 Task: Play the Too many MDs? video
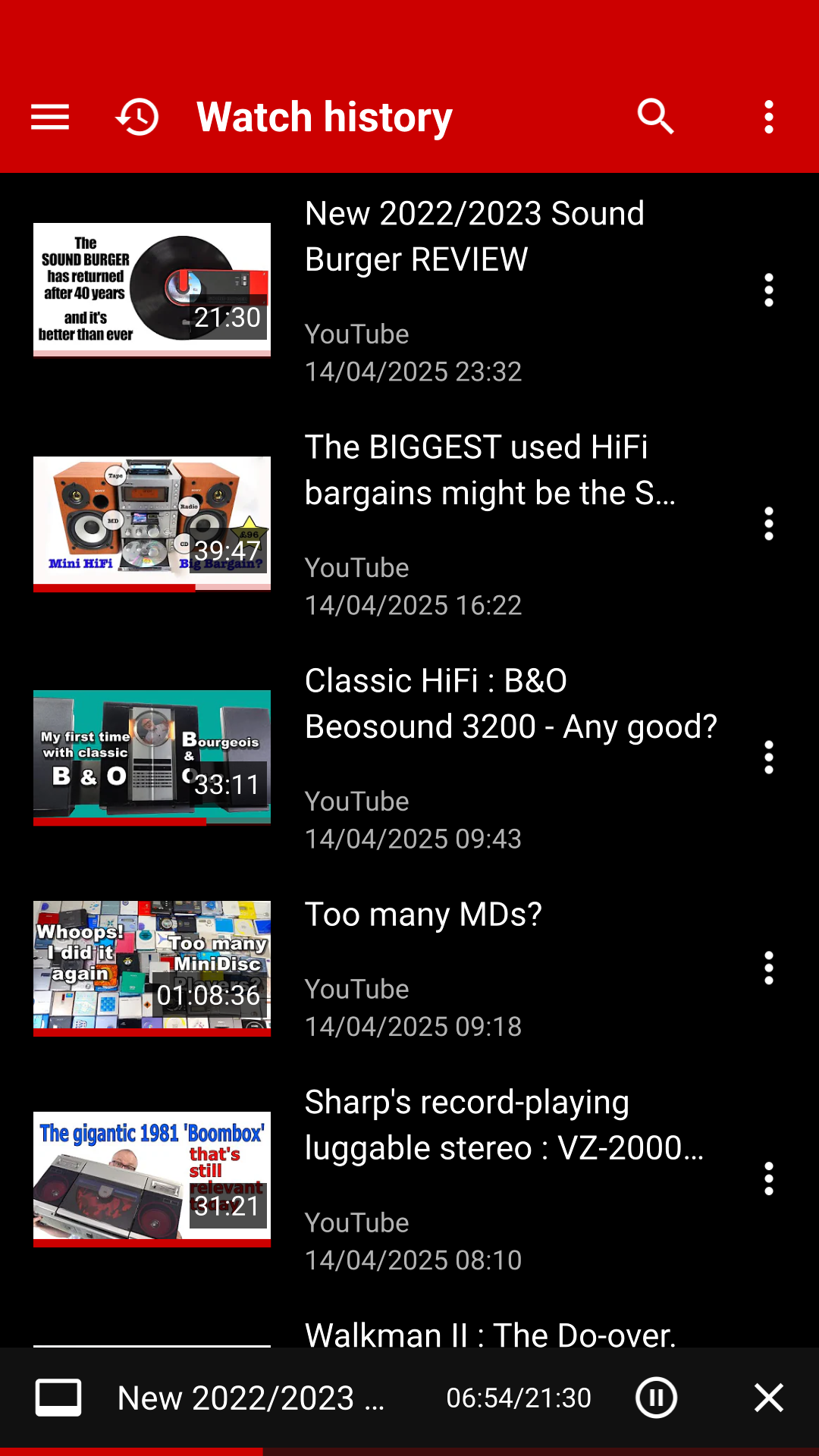point(409,968)
